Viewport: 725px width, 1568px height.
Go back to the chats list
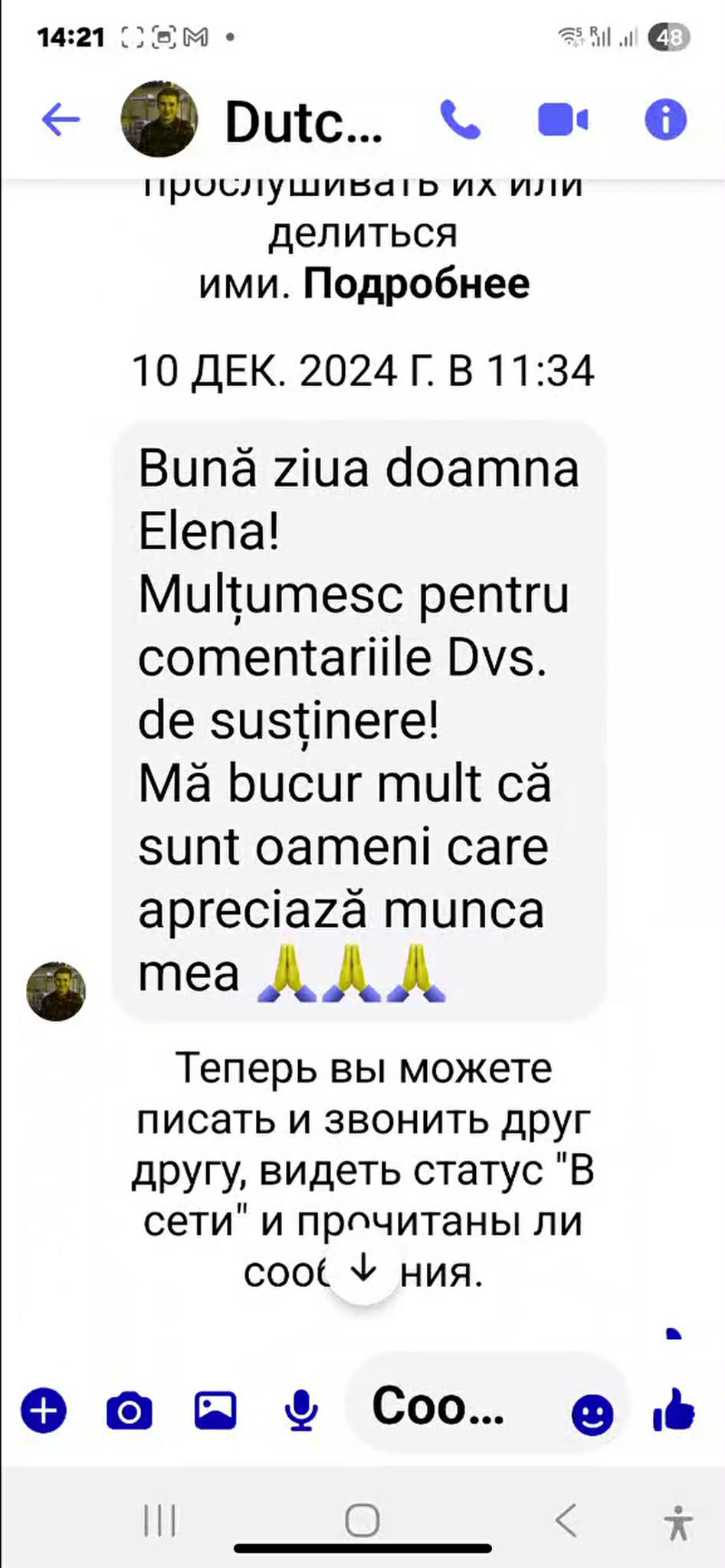(x=61, y=119)
